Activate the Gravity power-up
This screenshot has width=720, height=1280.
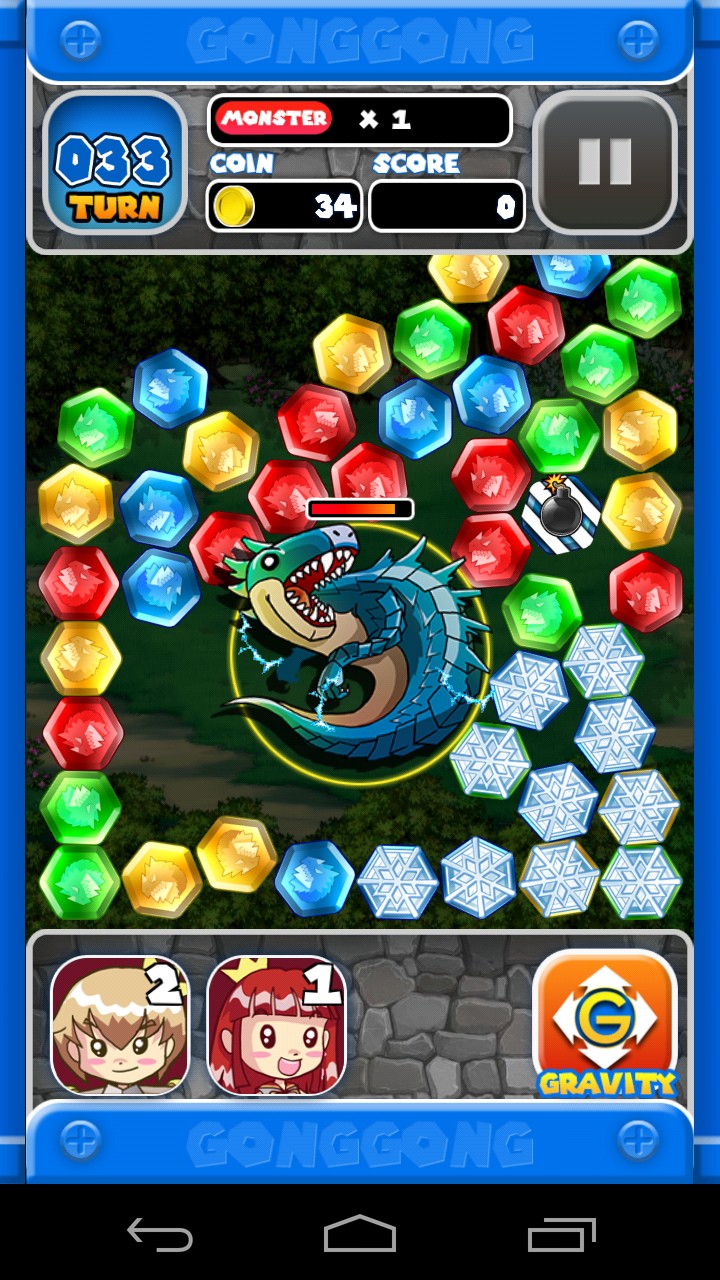coord(605,1023)
